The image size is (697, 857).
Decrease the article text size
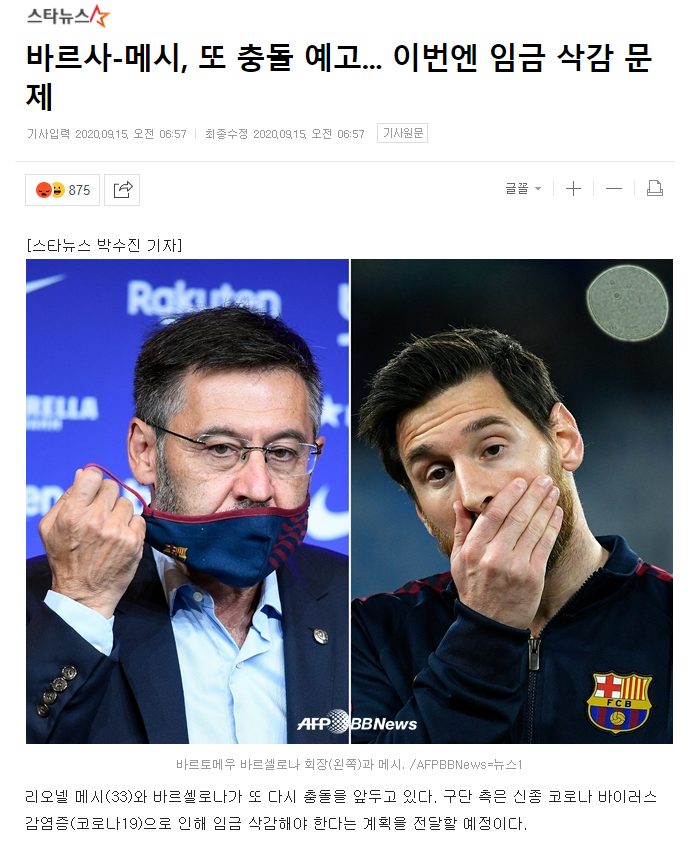point(613,189)
